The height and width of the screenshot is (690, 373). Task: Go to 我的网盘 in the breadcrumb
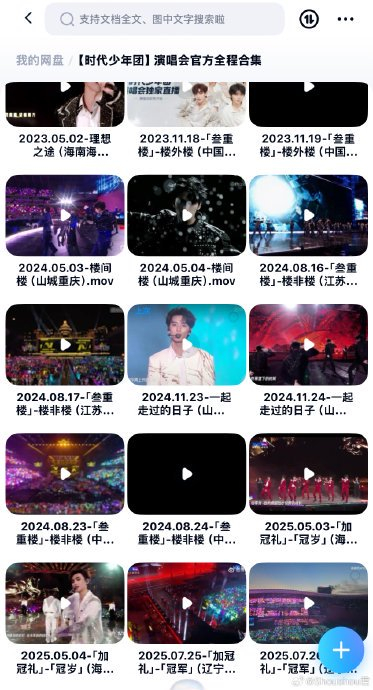[x=40, y=60]
